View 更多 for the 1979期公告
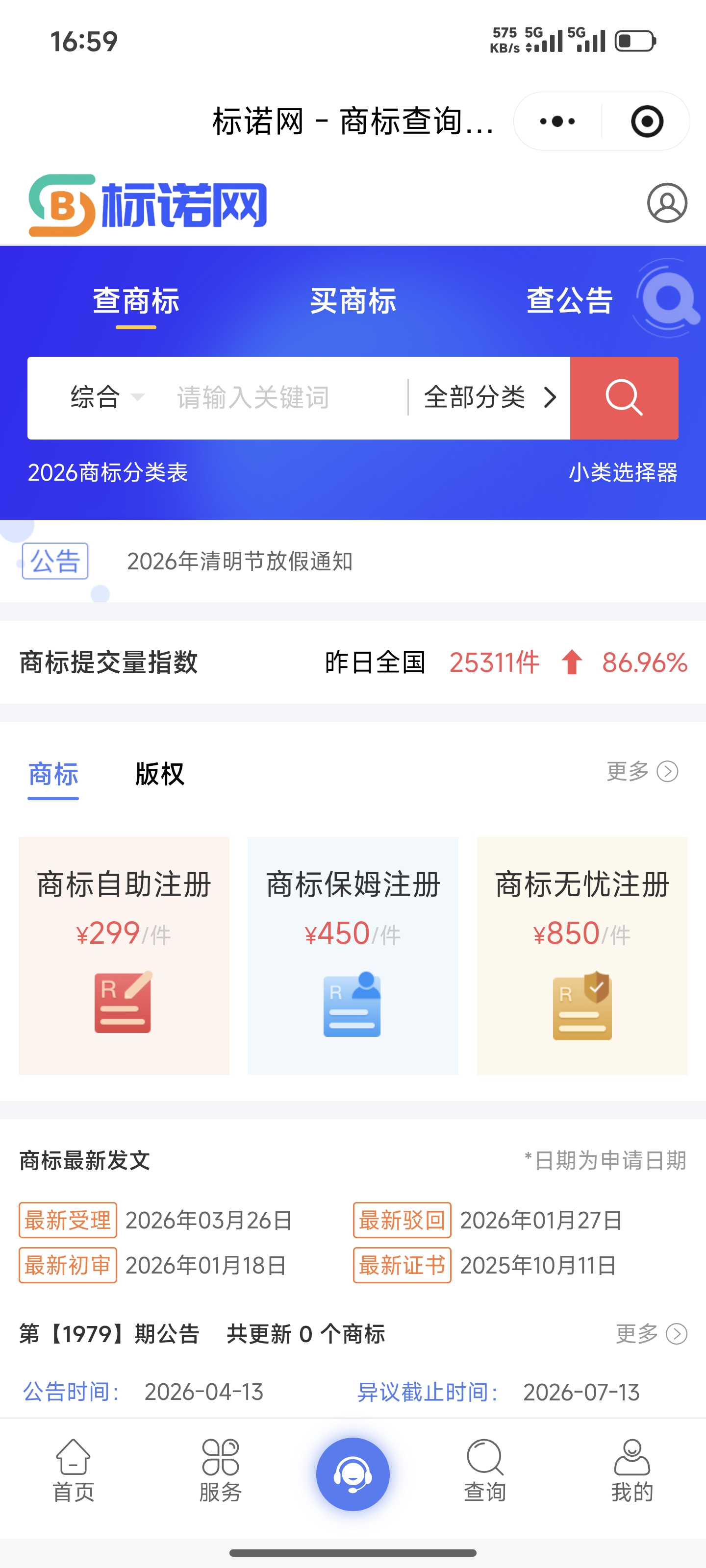706x1568 pixels. click(651, 1334)
